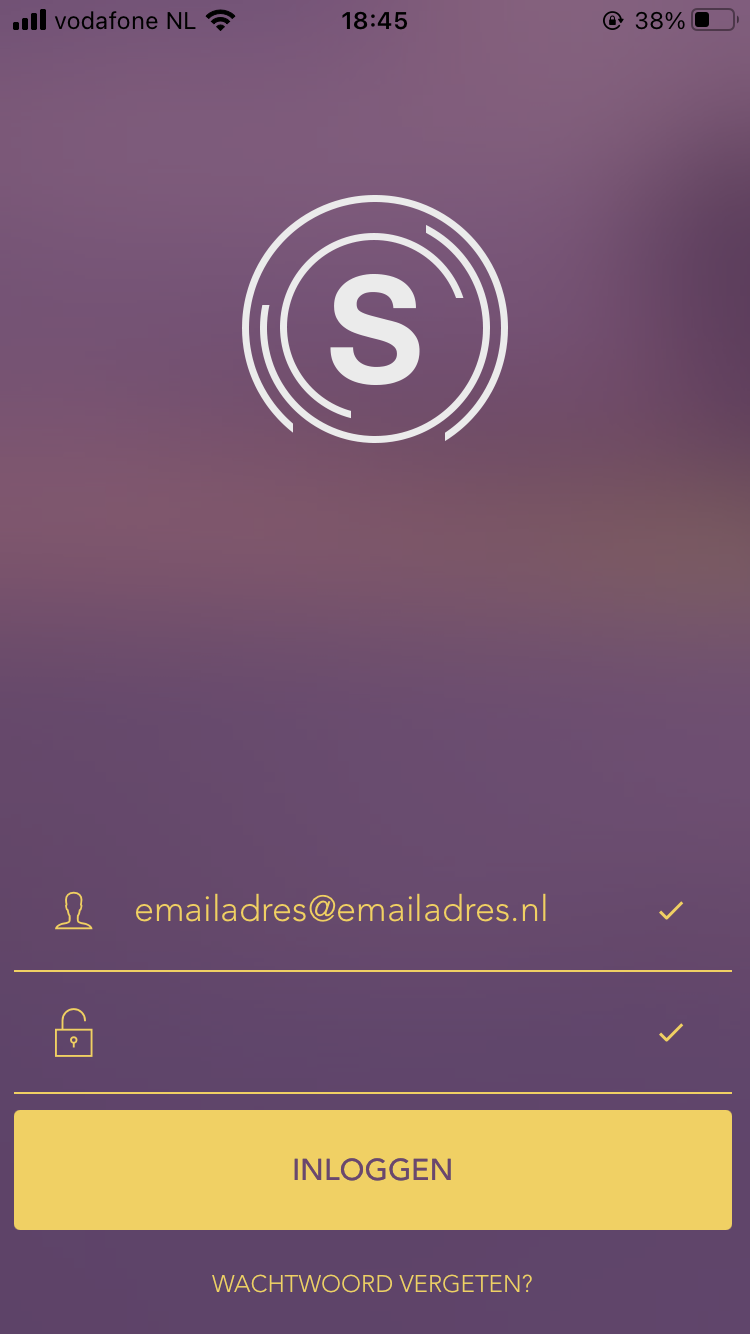Screen dimensions: 750x1334
Task: Tap the email address field
Action: 341,911
